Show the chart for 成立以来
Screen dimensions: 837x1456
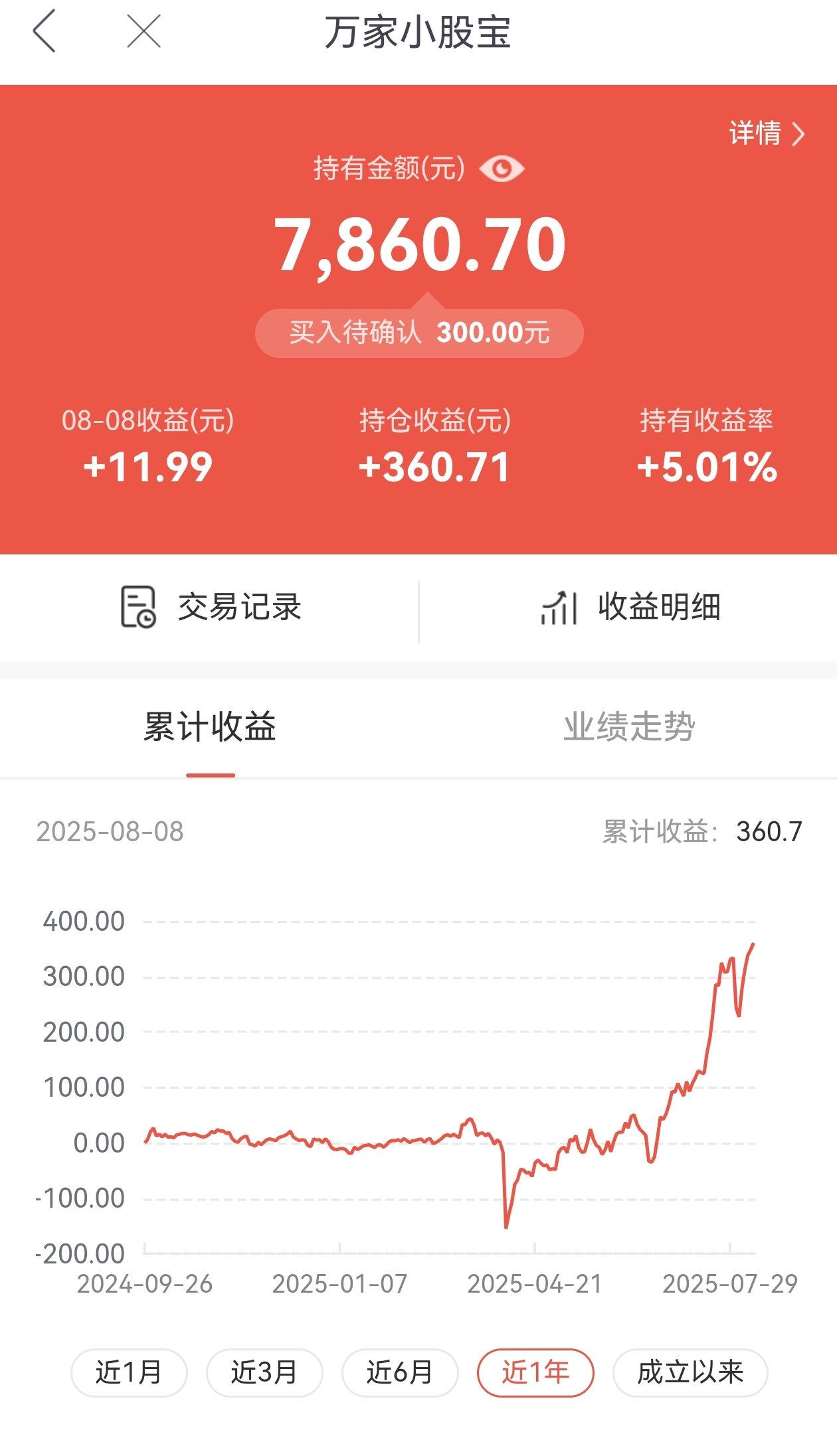tap(690, 1372)
